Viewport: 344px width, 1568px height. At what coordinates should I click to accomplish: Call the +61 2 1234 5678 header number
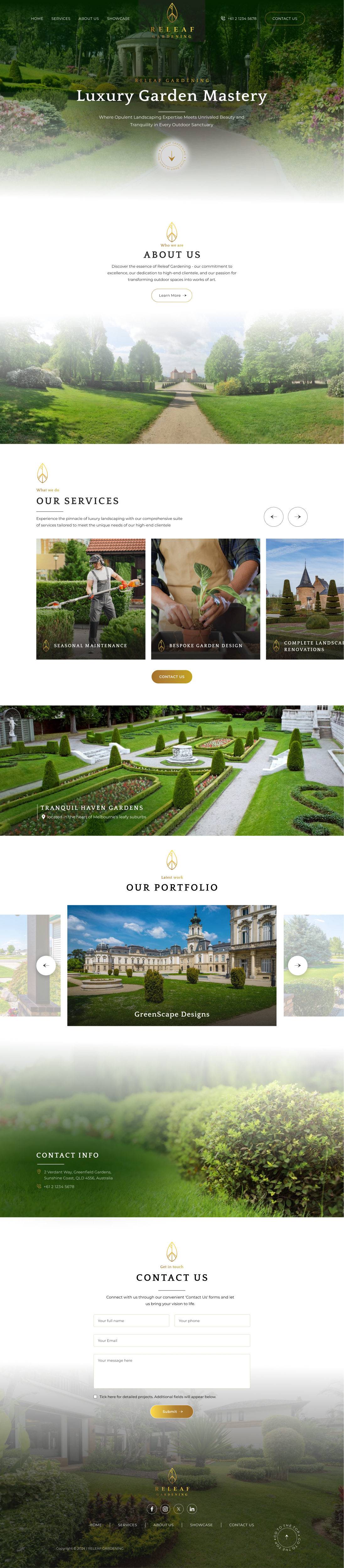click(241, 18)
